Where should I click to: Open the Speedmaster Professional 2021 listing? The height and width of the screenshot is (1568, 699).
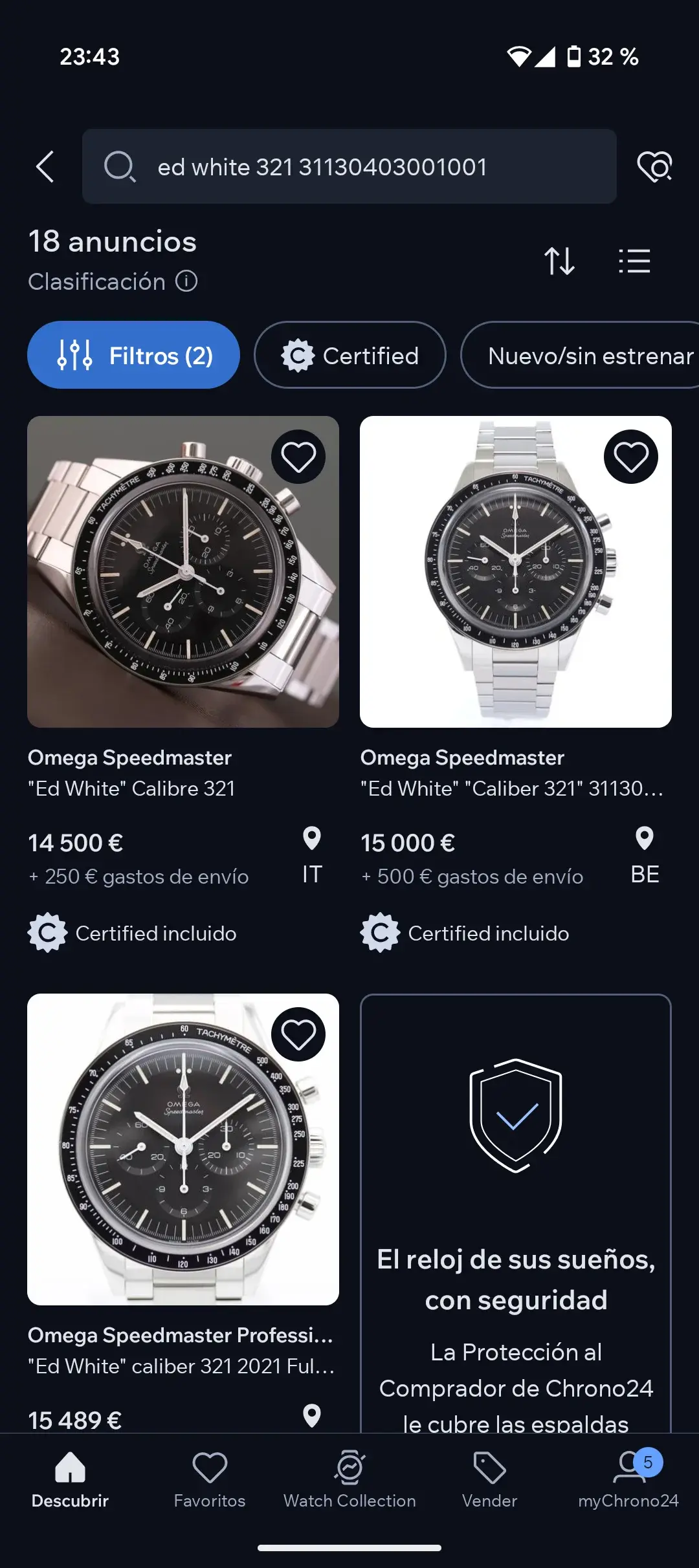tap(183, 1149)
